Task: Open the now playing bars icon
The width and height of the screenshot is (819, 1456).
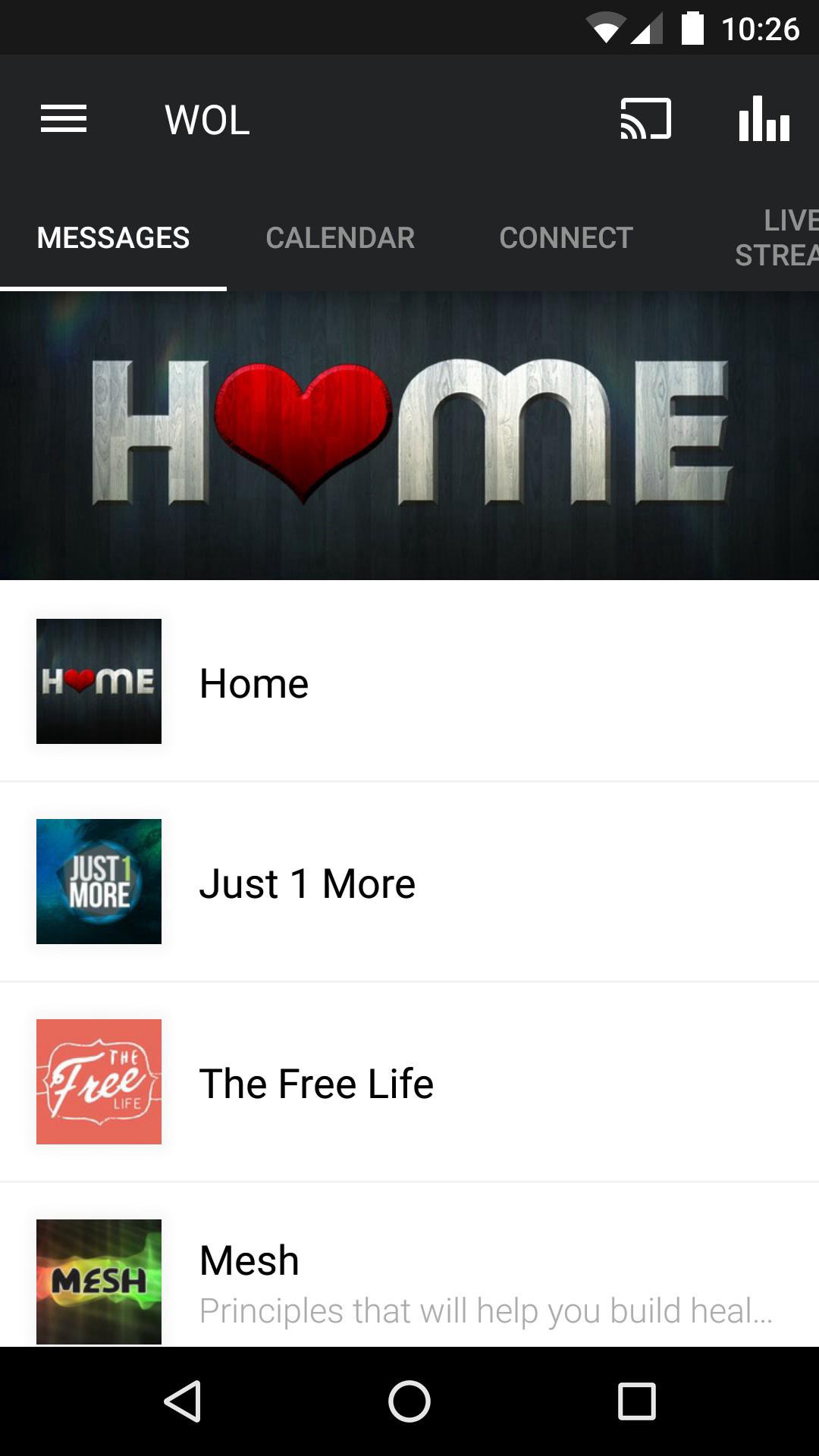Action: [764, 119]
